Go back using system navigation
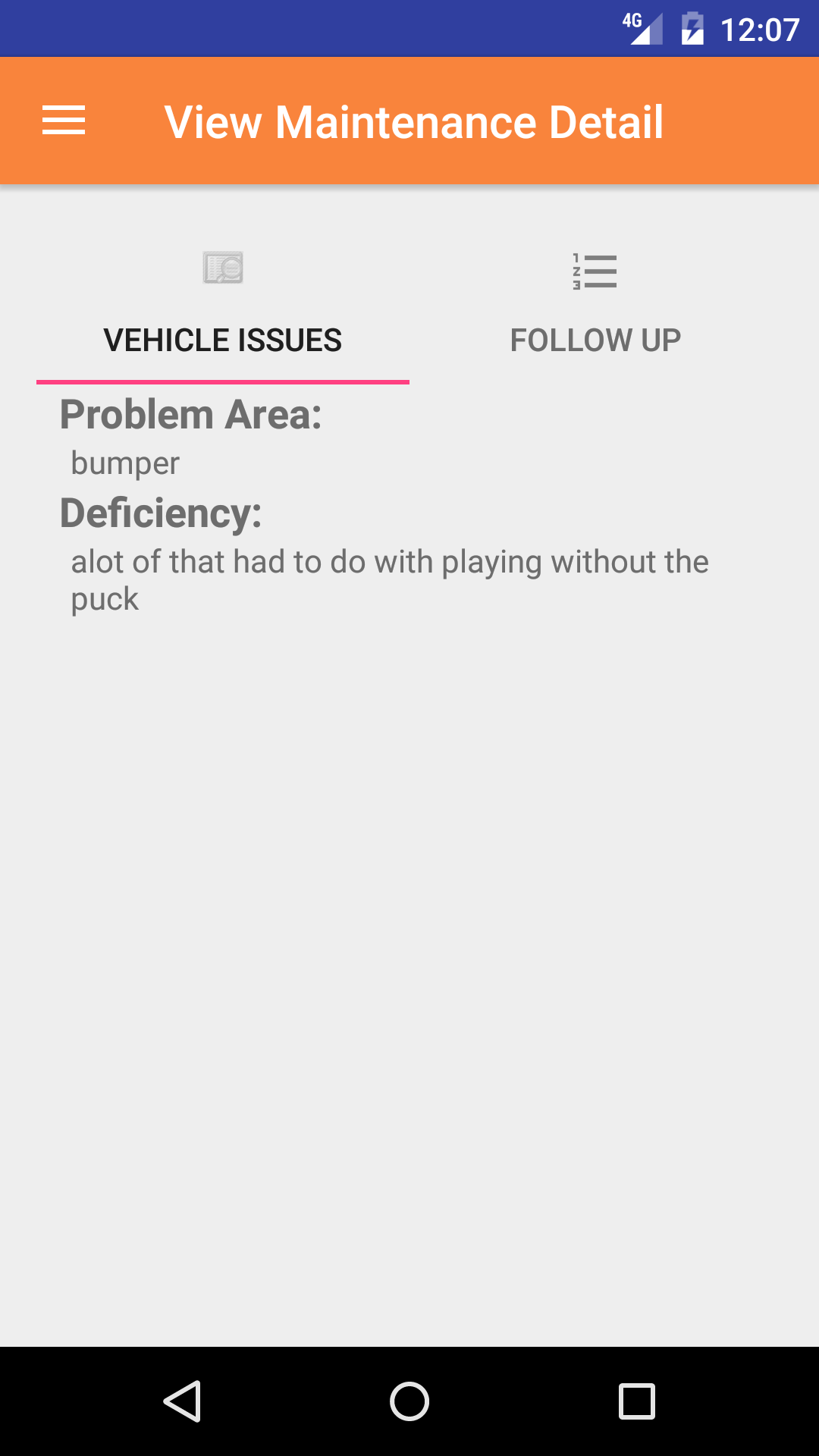Viewport: 819px width, 1456px height. click(182, 1401)
